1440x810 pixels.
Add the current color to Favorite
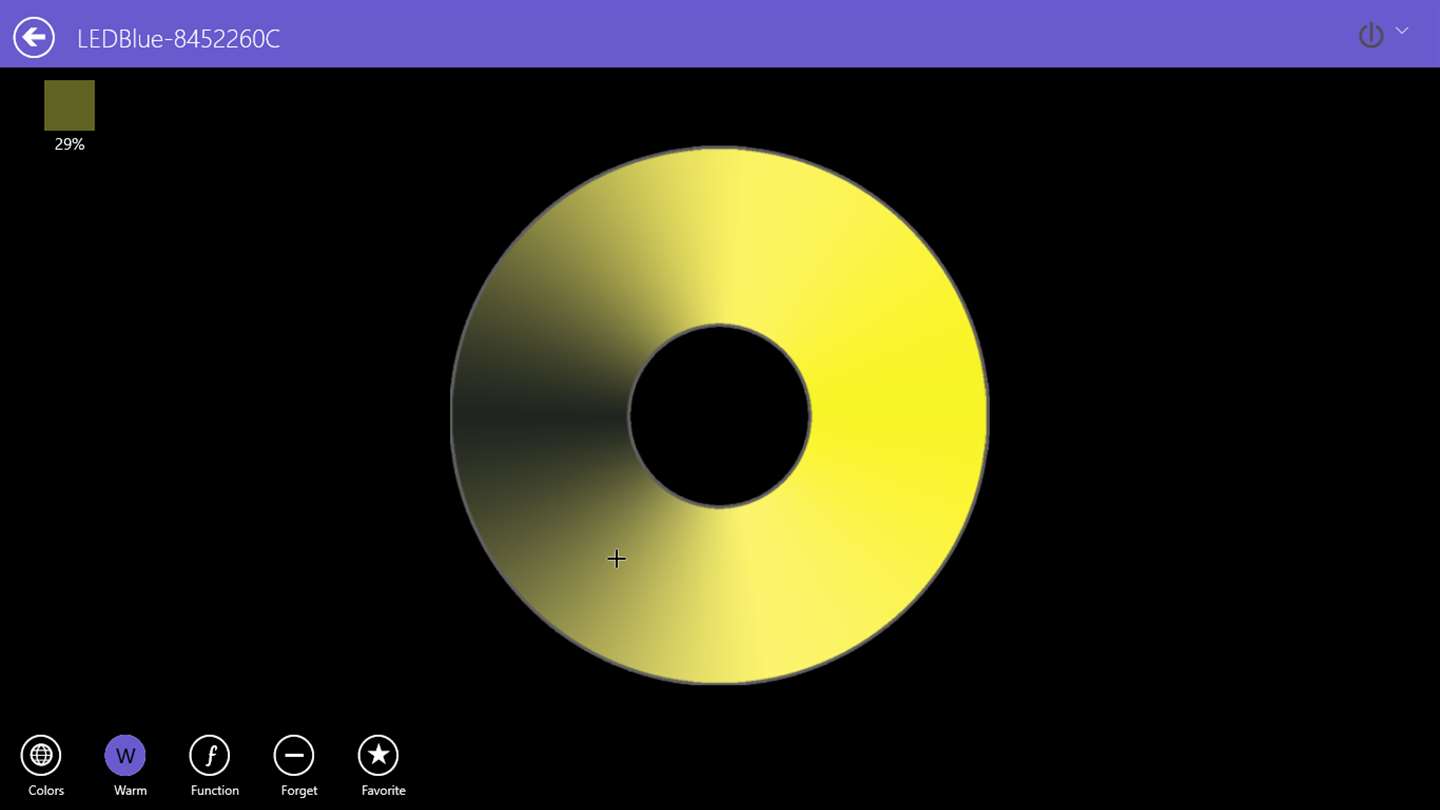(378, 756)
